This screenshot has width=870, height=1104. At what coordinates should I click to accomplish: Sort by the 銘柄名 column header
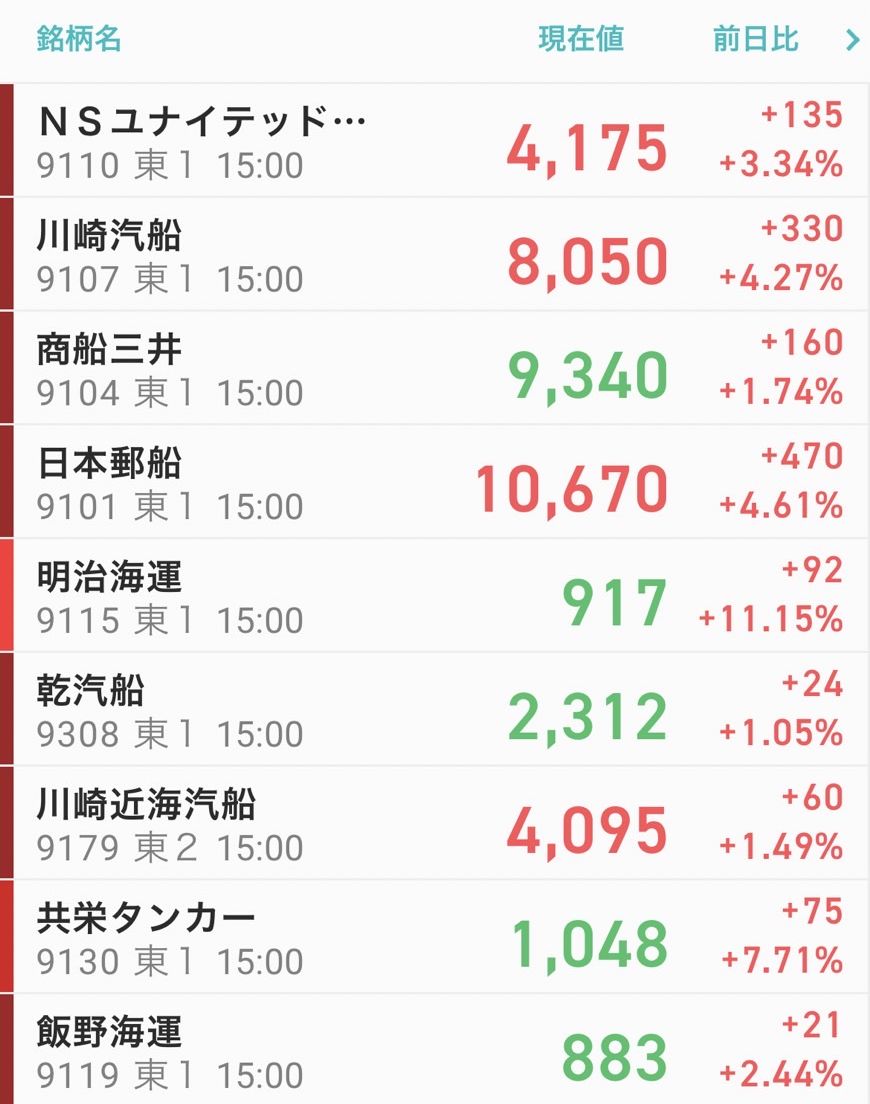pyautogui.click(x=79, y=39)
